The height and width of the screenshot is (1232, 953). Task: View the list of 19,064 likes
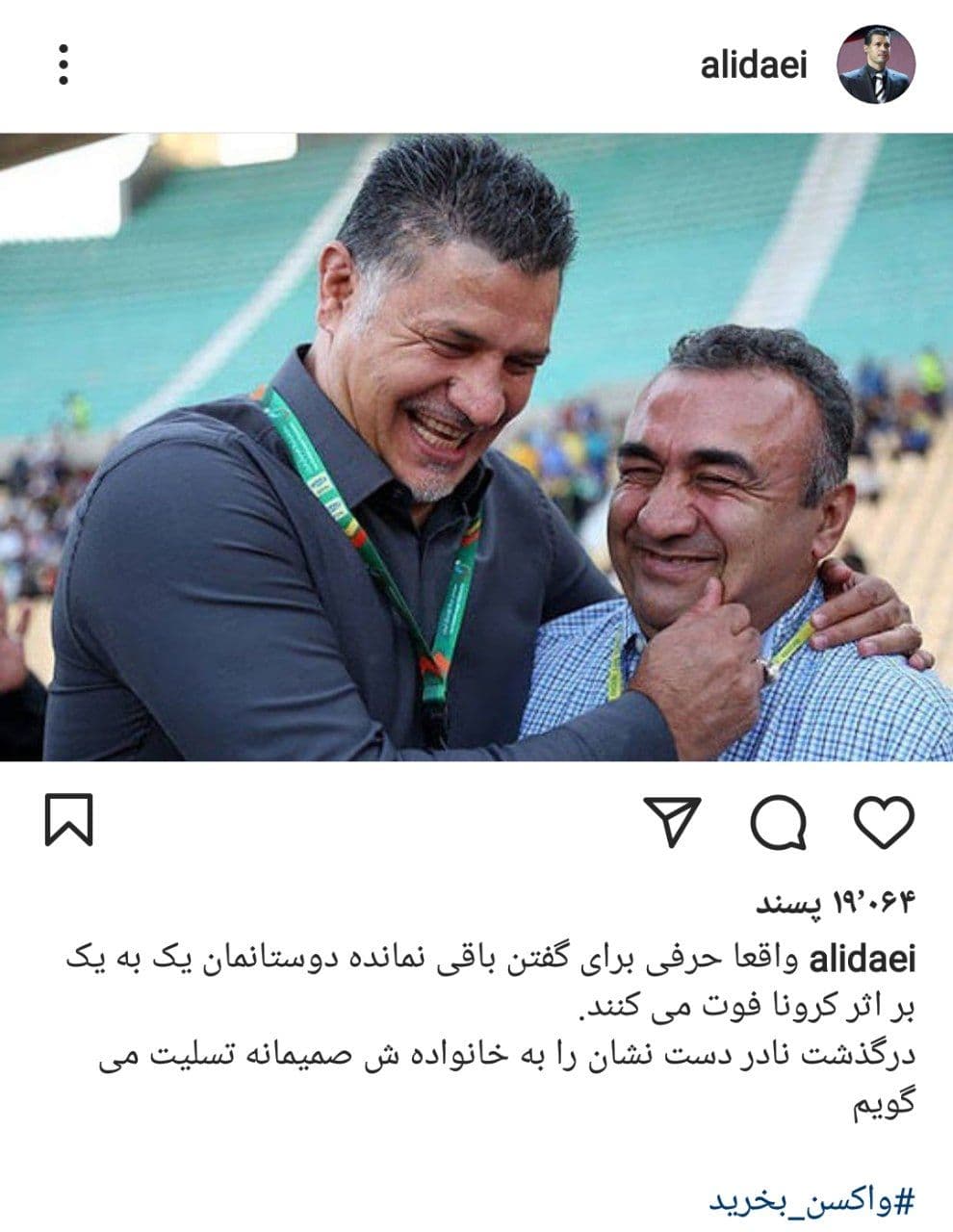[832, 904]
